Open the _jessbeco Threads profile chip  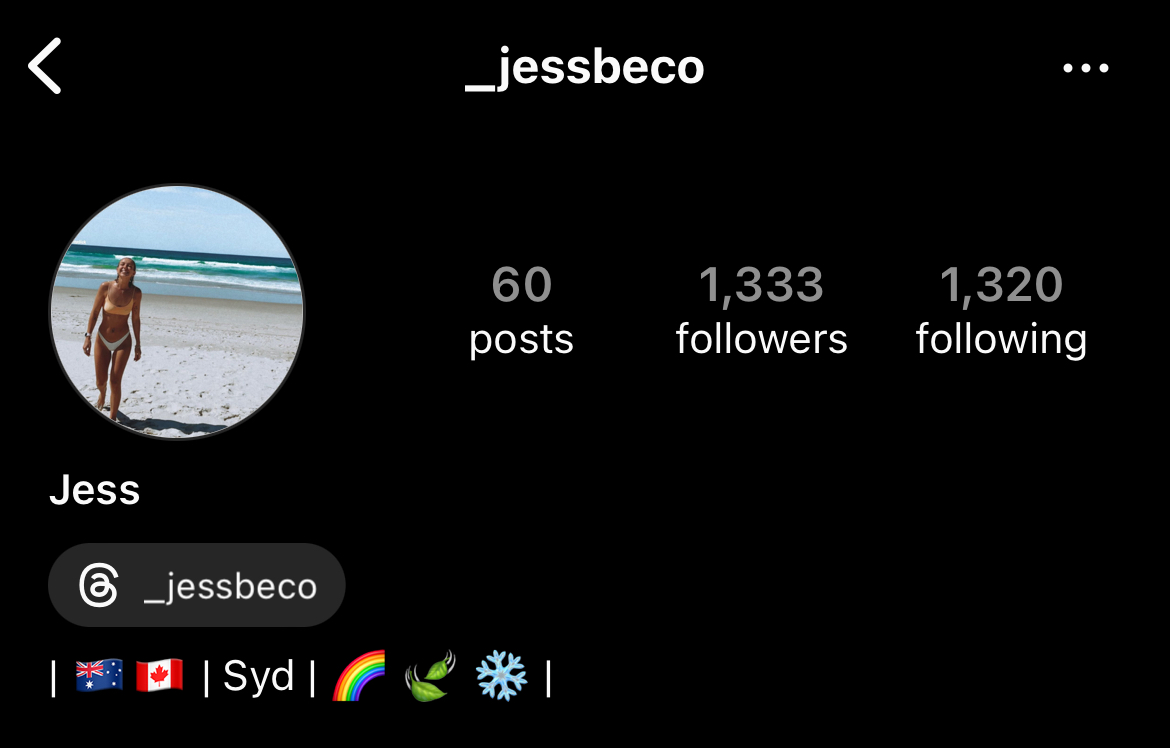(197, 586)
